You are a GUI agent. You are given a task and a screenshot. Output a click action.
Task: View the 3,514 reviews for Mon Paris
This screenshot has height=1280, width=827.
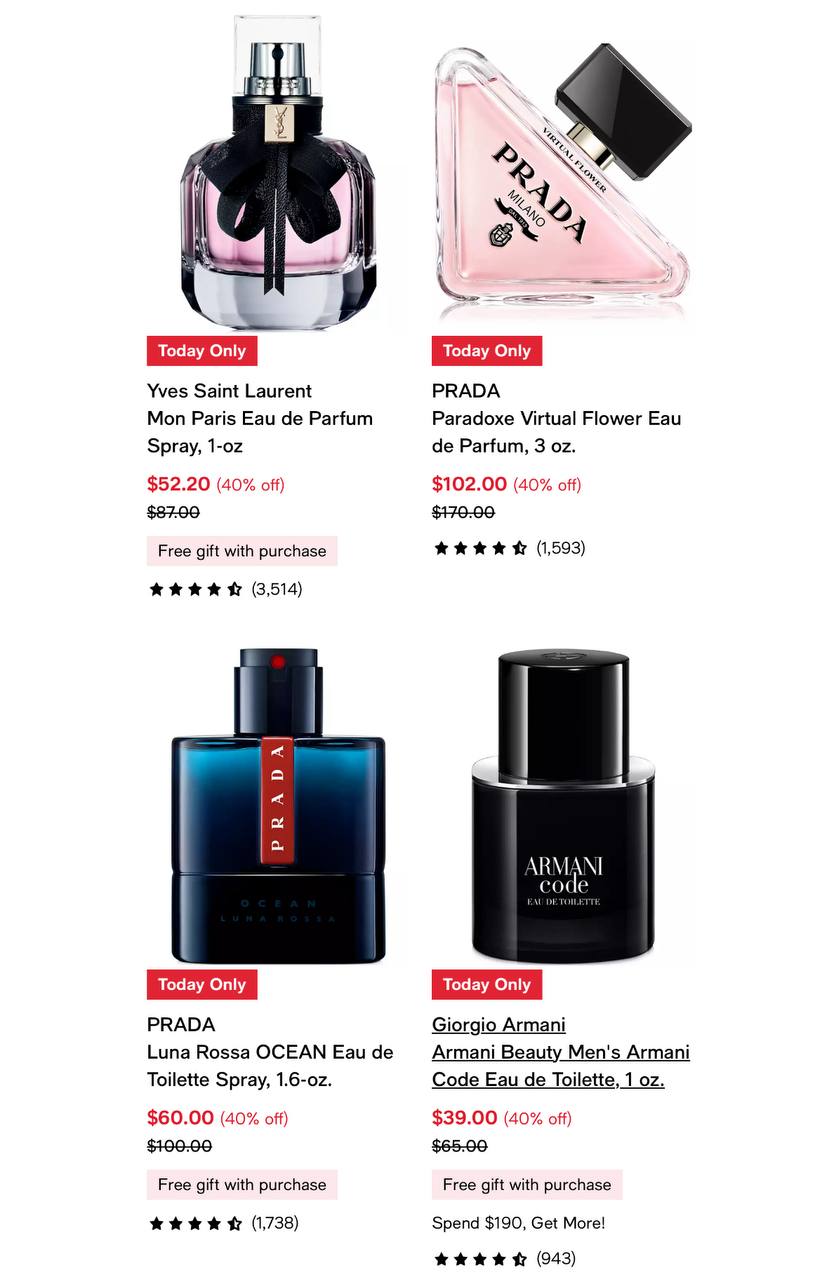225,589
